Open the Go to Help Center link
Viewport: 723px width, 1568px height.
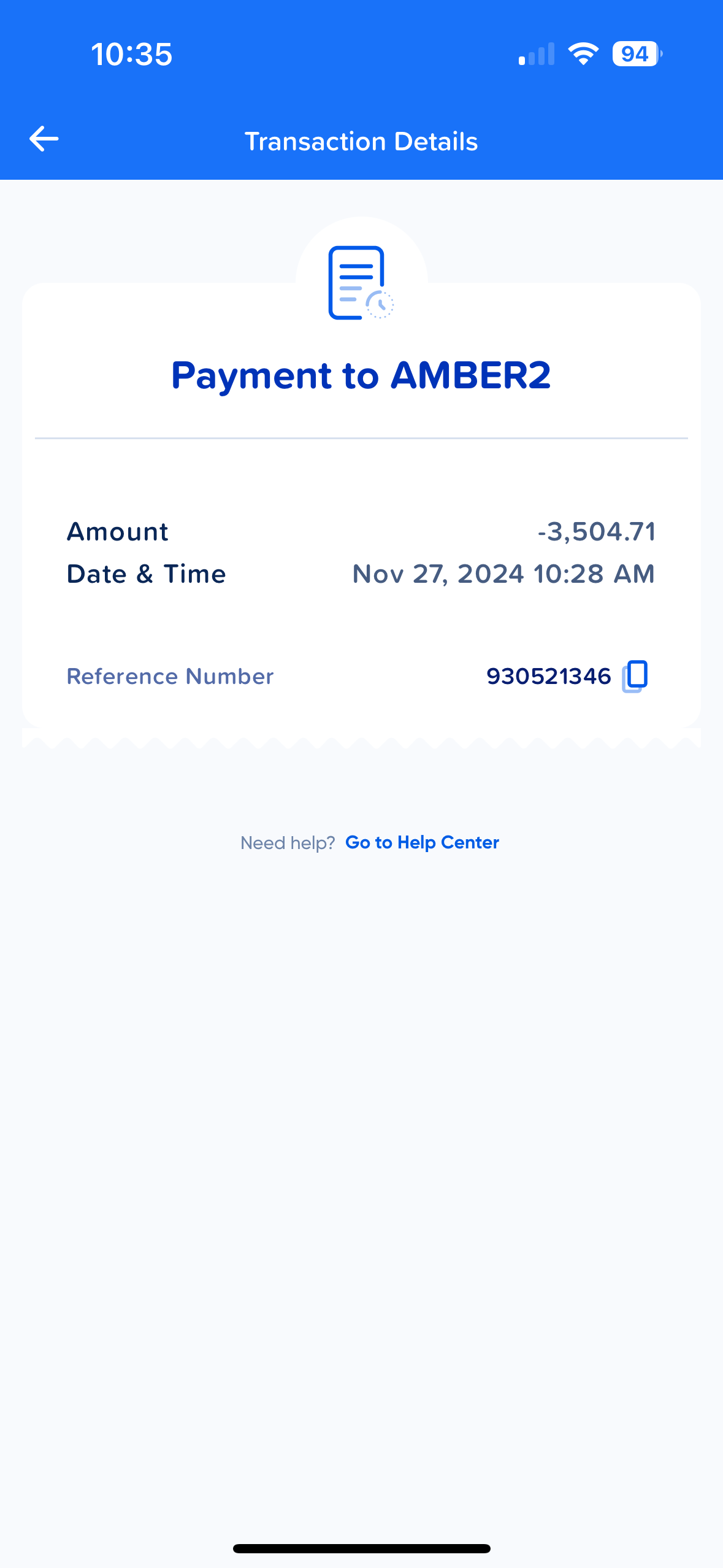pyautogui.click(x=422, y=842)
